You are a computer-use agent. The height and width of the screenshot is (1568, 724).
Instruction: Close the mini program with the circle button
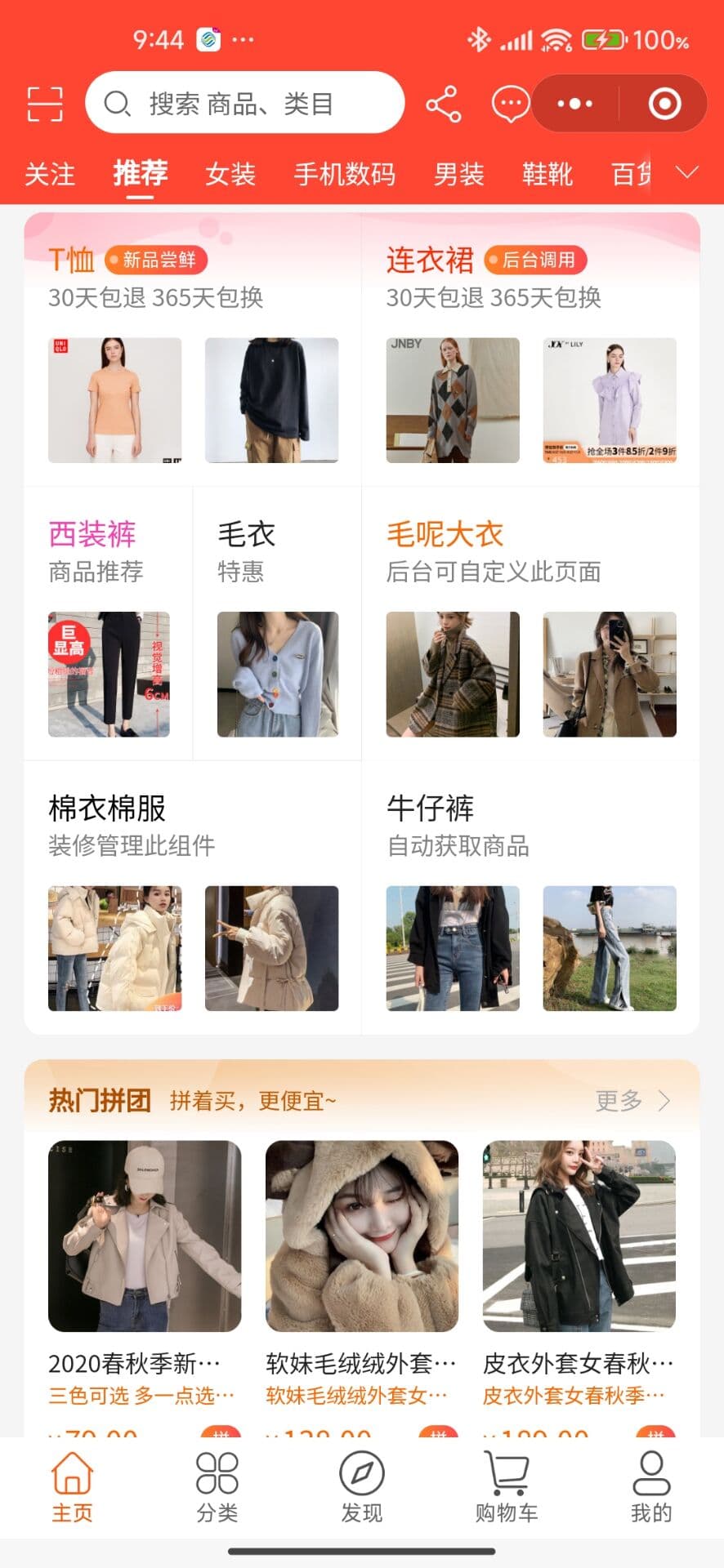[664, 104]
